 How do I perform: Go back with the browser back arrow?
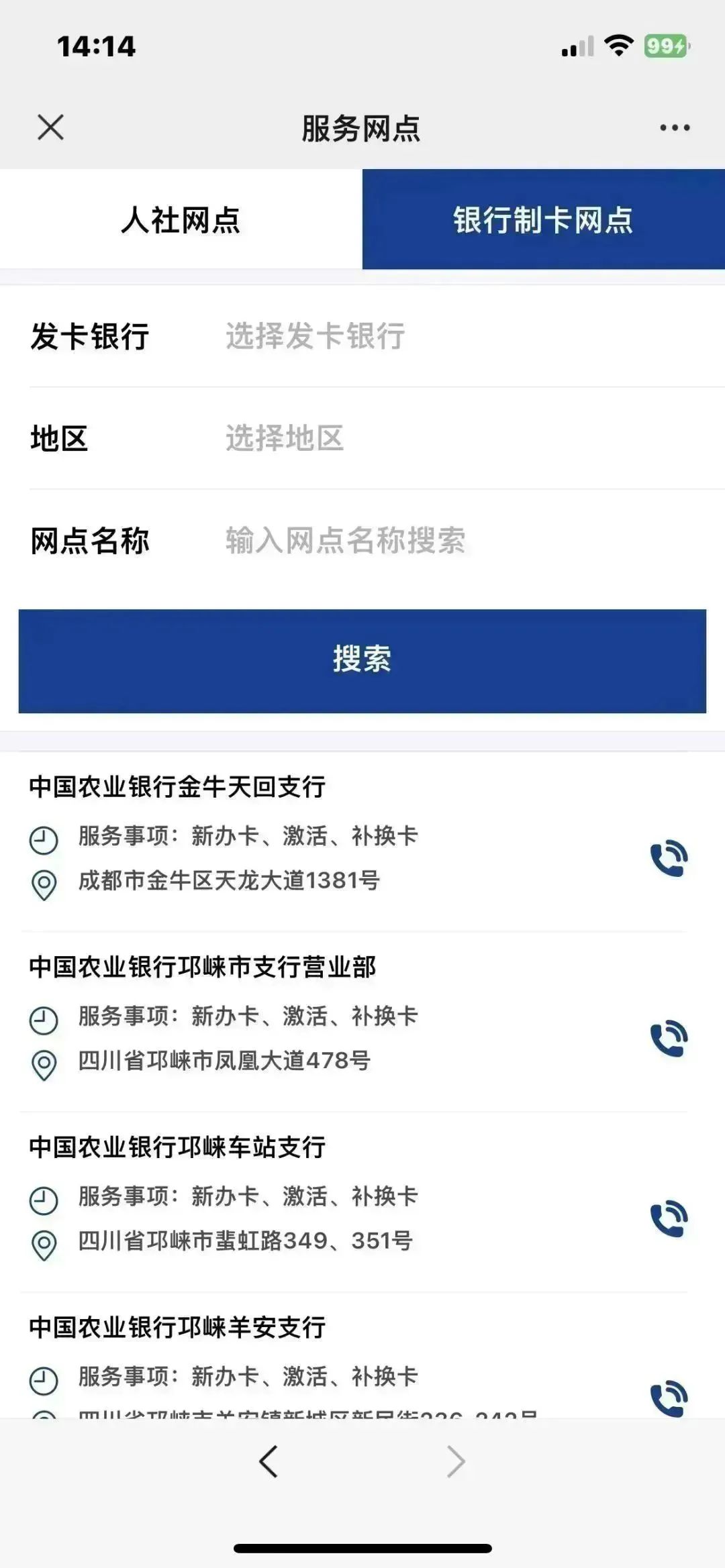tap(269, 1461)
